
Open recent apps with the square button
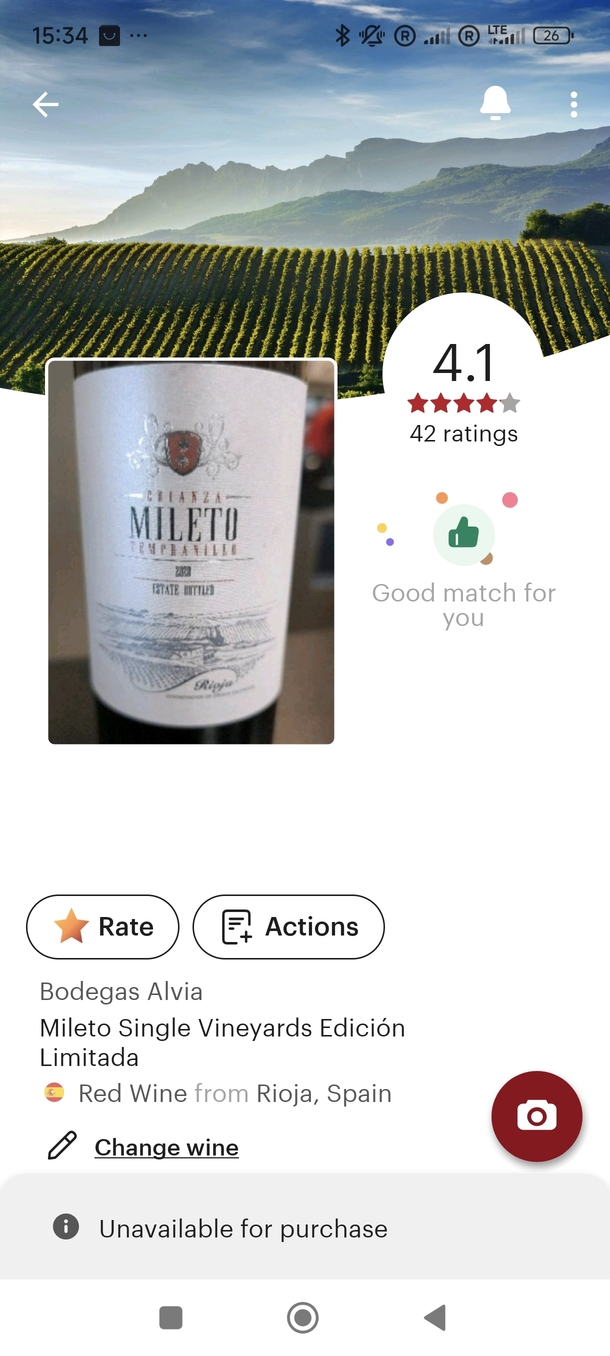click(171, 1318)
